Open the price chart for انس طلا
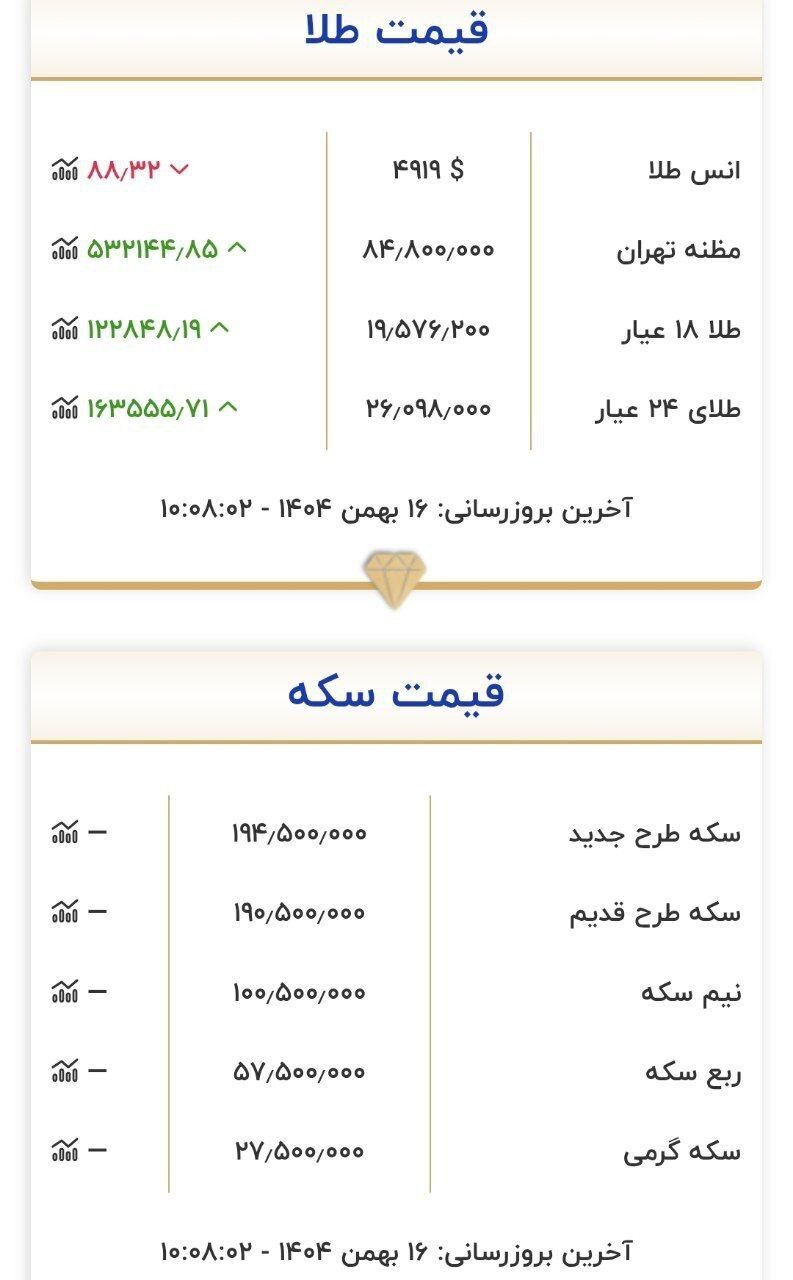Image resolution: width=793 pixels, height=1280 pixels. [x=65, y=170]
